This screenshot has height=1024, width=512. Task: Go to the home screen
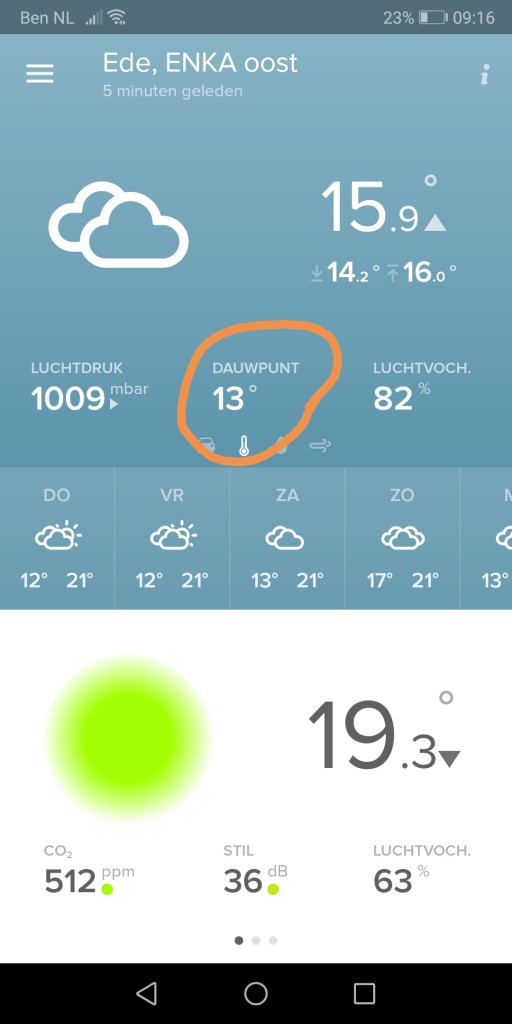256,993
